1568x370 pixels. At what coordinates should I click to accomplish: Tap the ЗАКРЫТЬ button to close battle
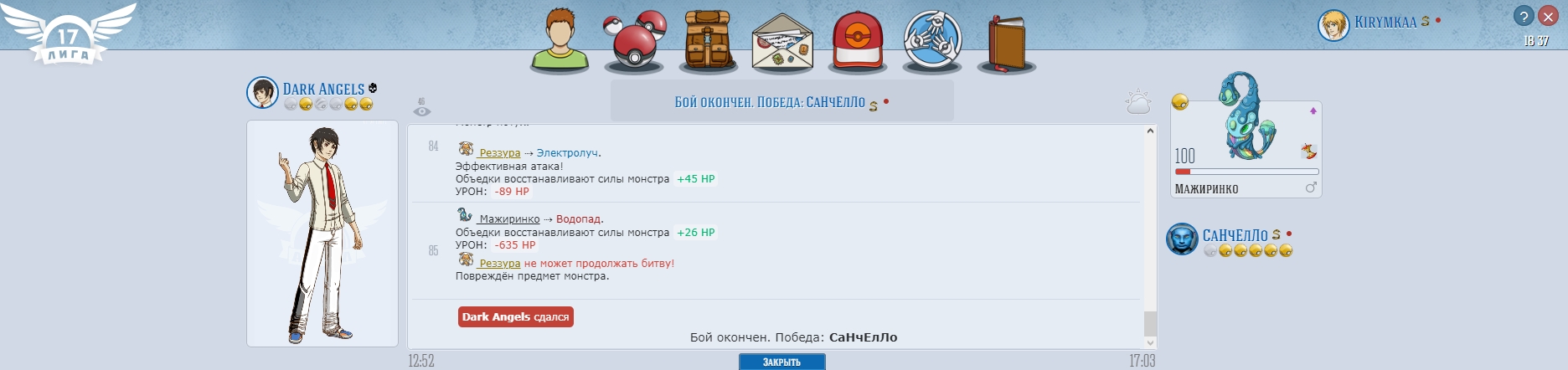(781, 362)
